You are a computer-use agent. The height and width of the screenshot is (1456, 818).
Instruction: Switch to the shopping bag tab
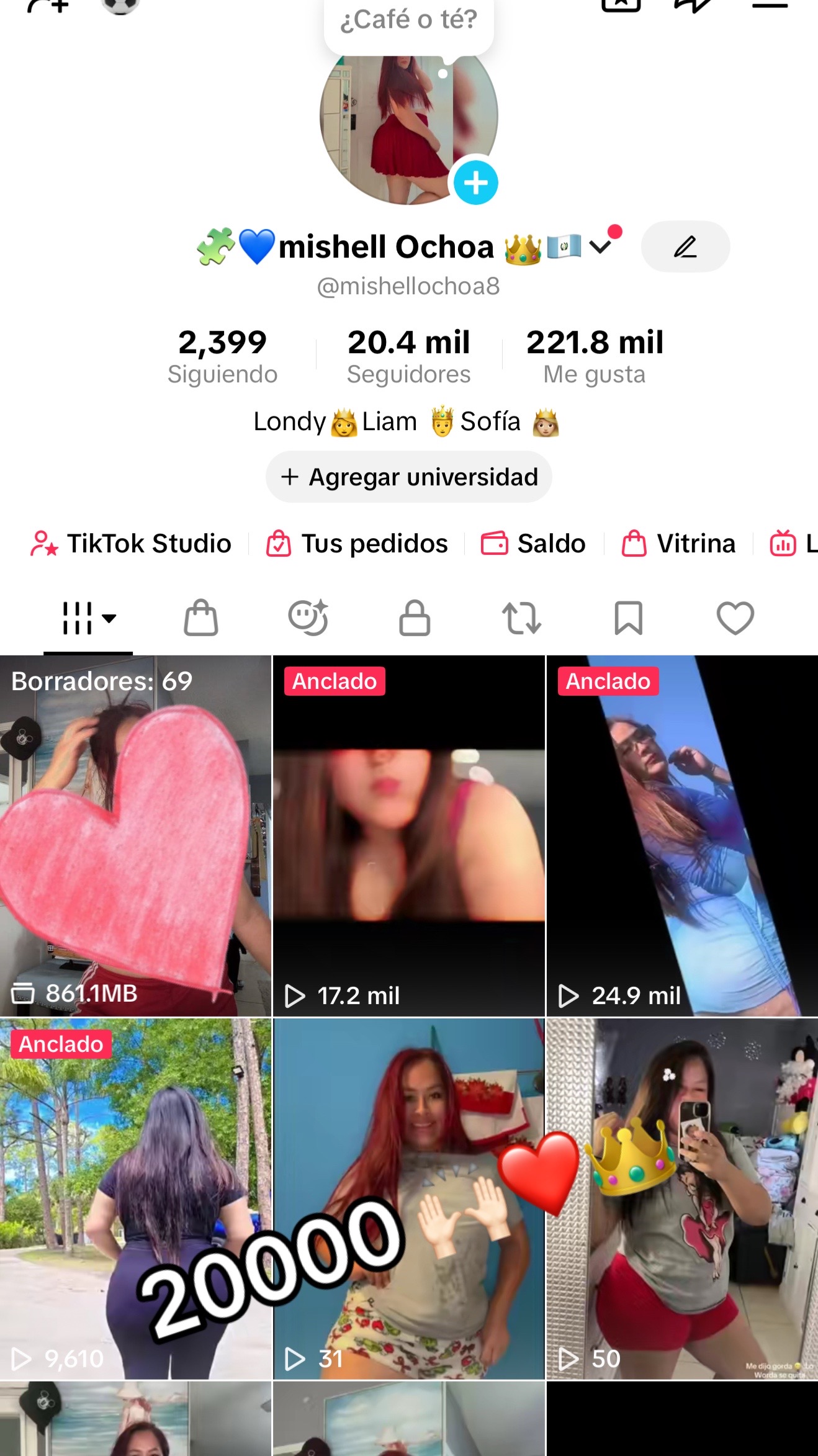pos(201,618)
